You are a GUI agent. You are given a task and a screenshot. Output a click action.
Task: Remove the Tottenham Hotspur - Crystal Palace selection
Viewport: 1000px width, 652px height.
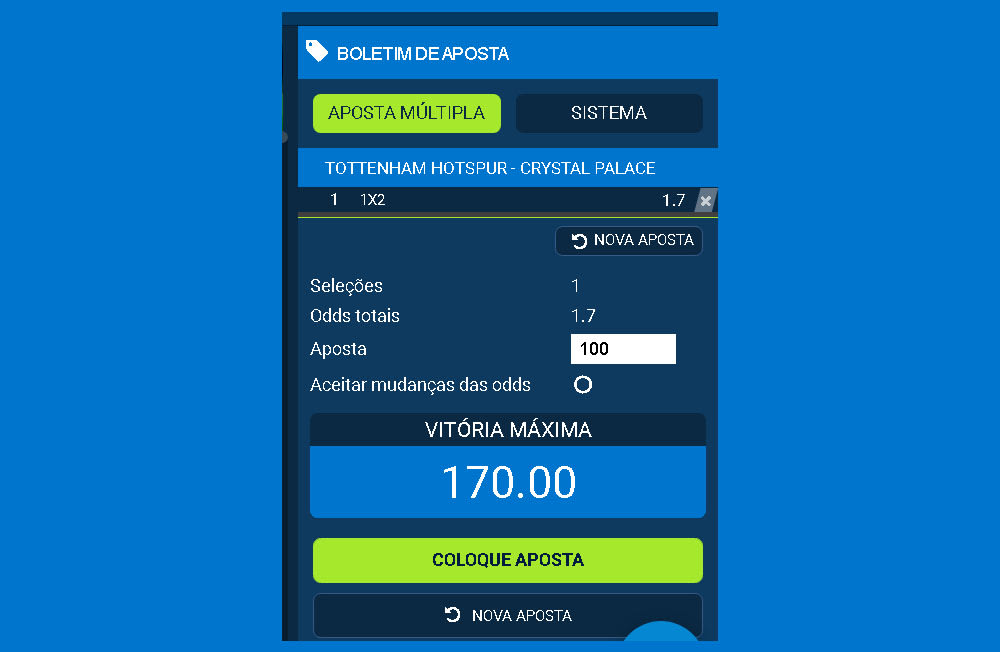coord(706,201)
